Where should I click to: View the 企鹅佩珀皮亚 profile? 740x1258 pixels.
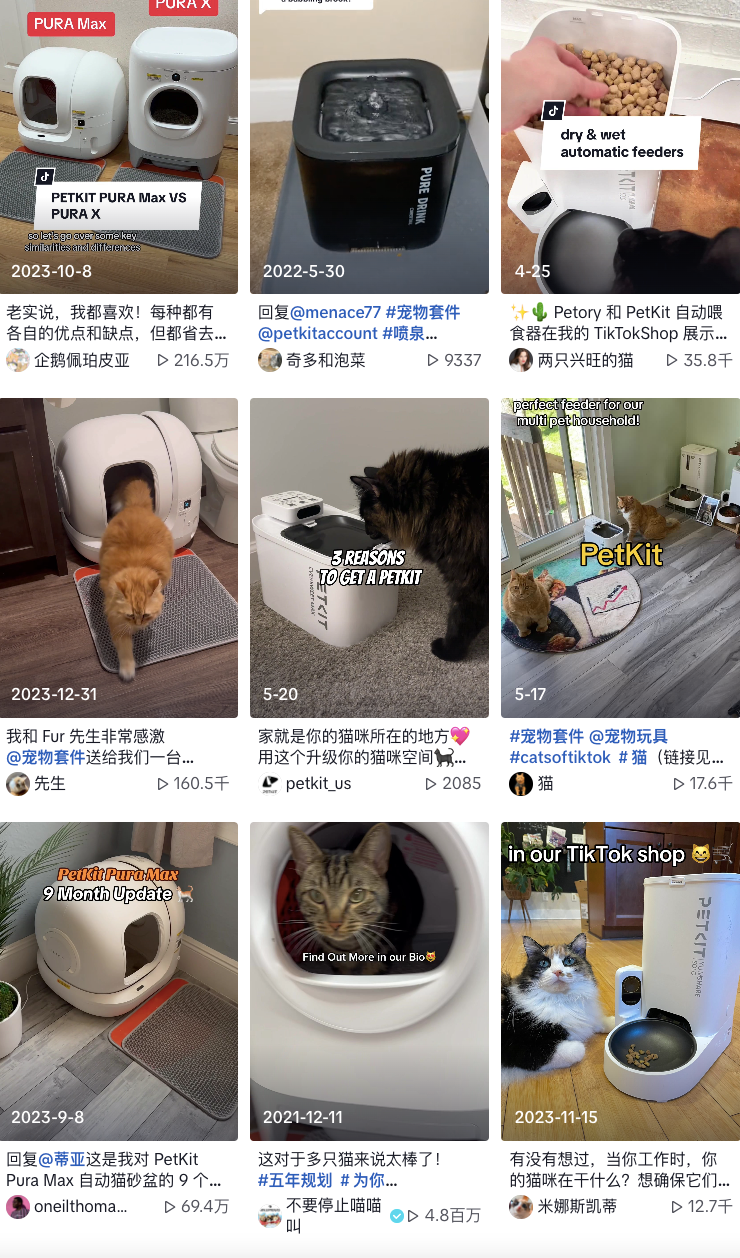pos(82,360)
